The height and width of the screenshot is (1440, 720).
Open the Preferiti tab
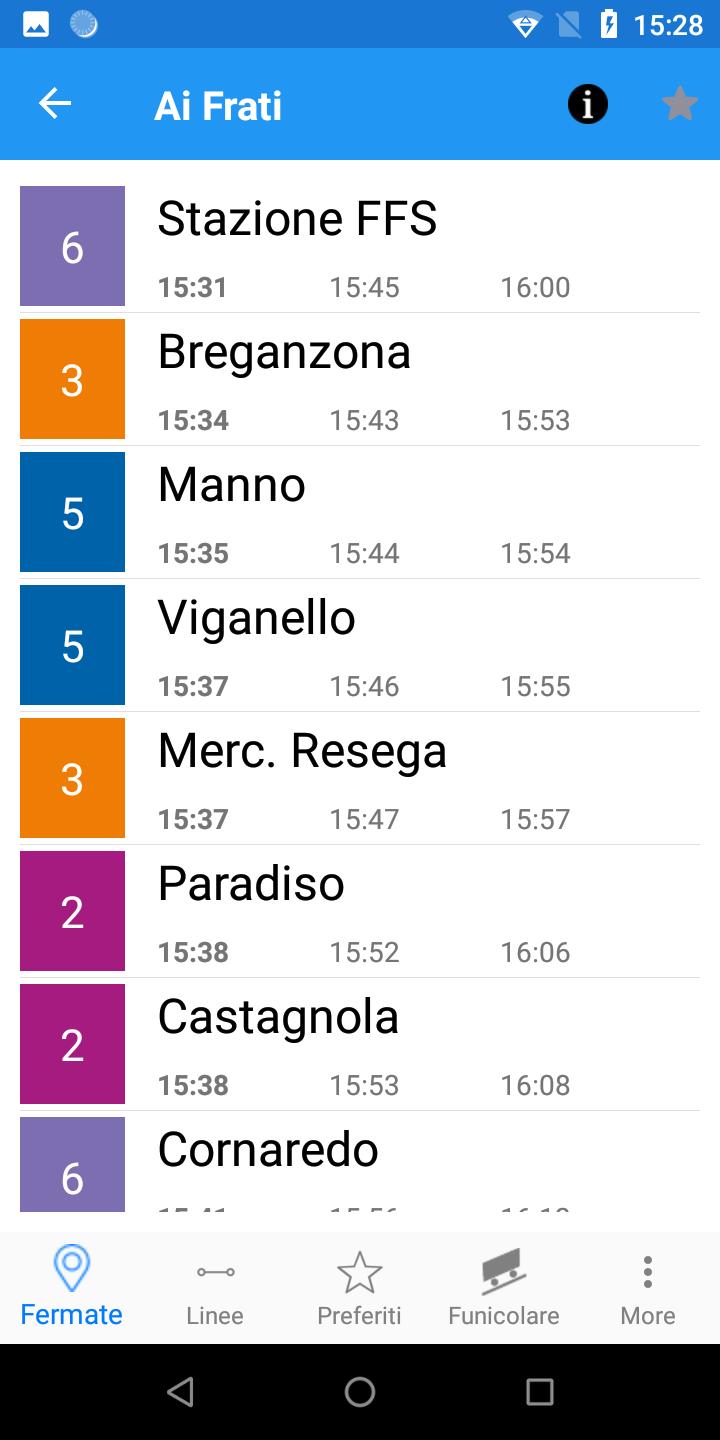pos(359,1287)
